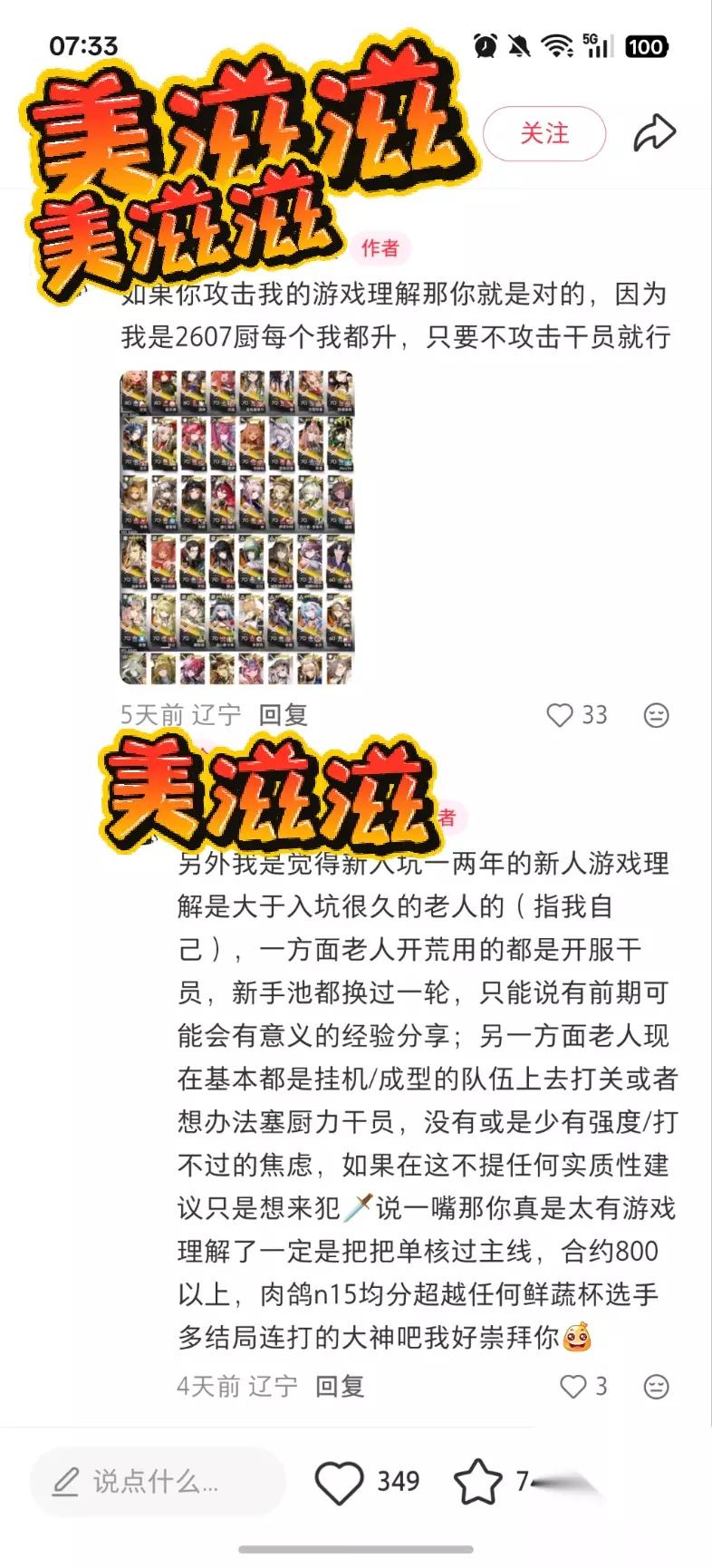Viewport: 712px width, 1568px height.
Task: Open emoji reaction on 5天前 comment
Action: coord(656,715)
